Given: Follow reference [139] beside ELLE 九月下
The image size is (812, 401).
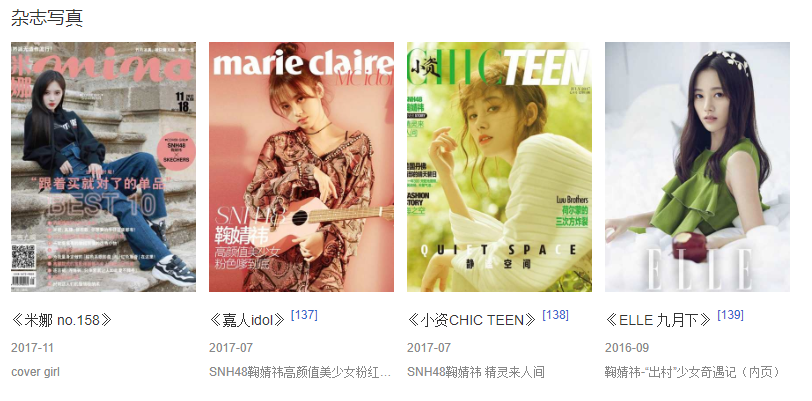Looking at the screenshot, I should point(730,315).
